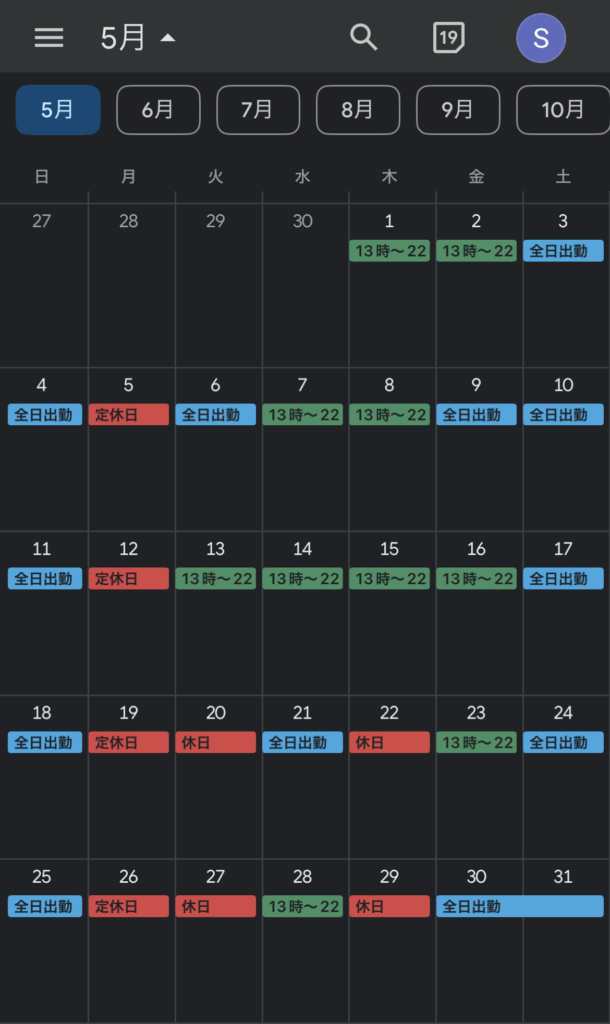View the 休日 event on May 22
This screenshot has height=1024, width=610.
[389, 743]
